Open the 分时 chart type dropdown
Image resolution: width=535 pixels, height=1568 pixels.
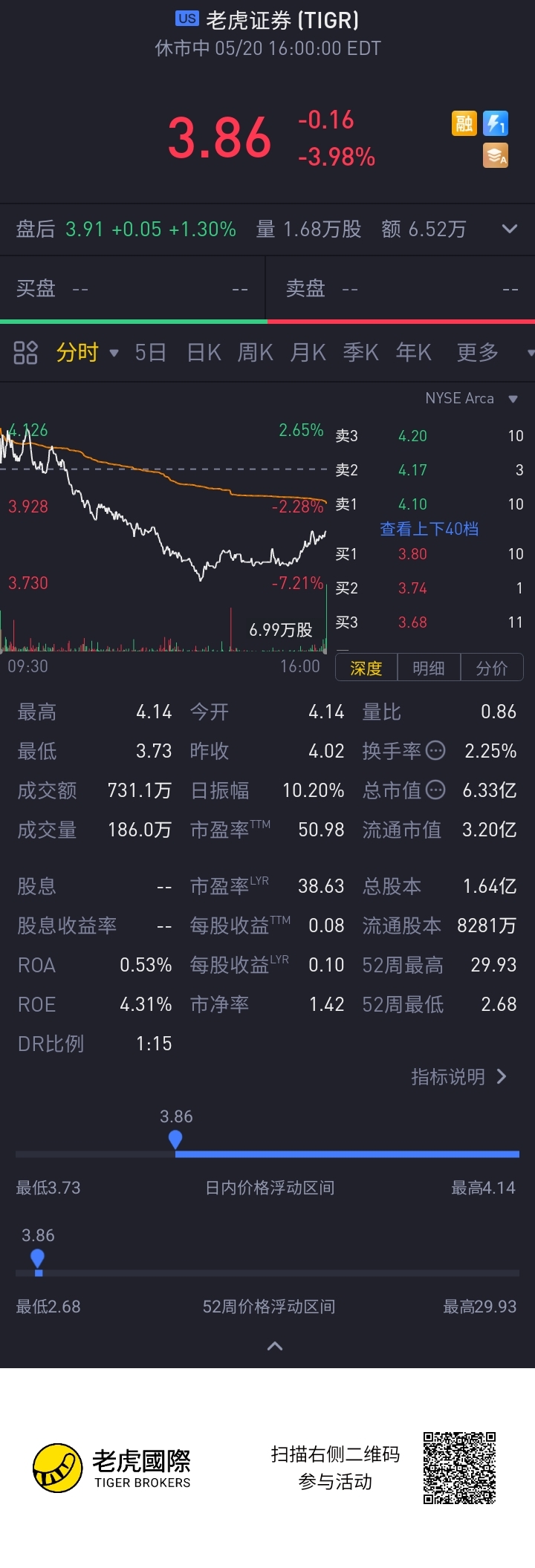87,352
